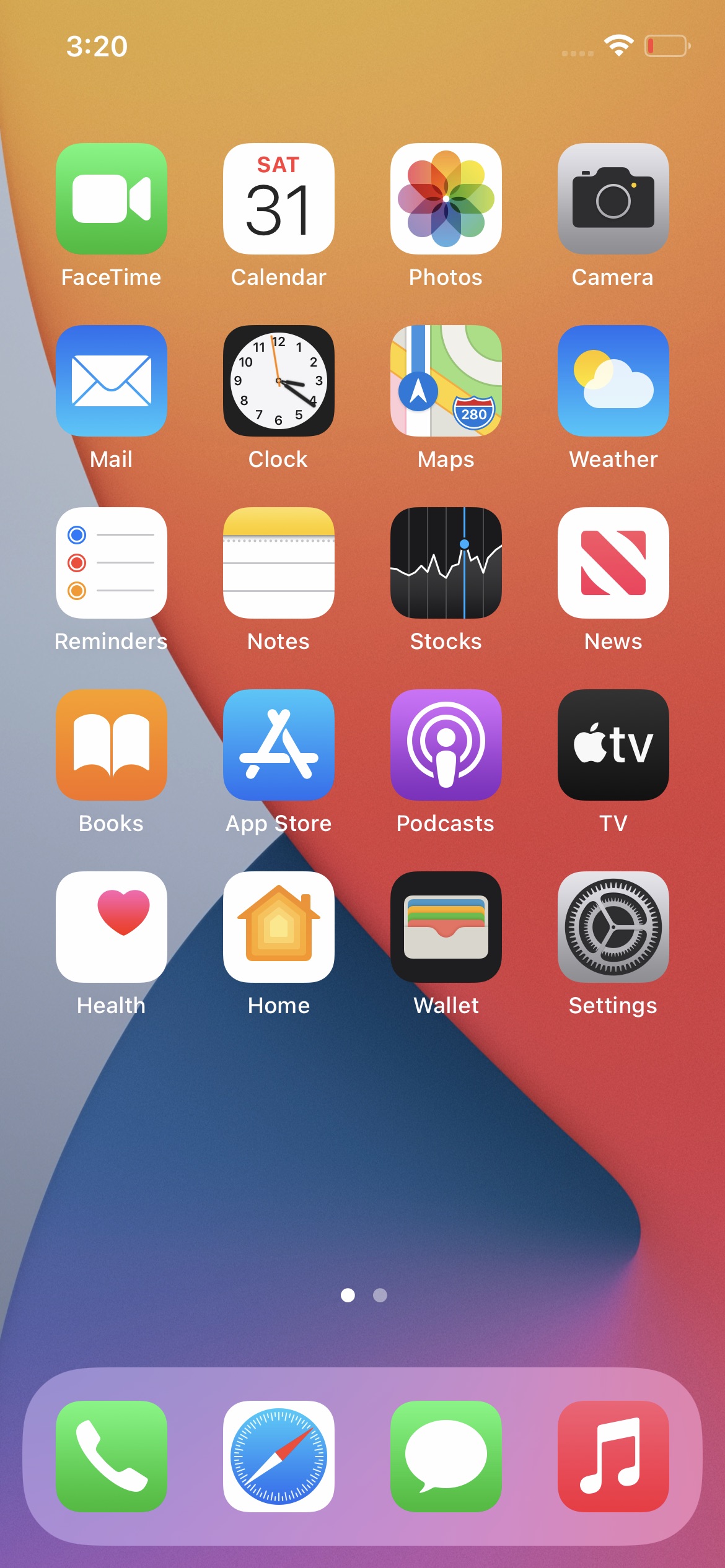This screenshot has height=1568, width=725.
Task: Open the Podcasts app
Action: click(446, 745)
